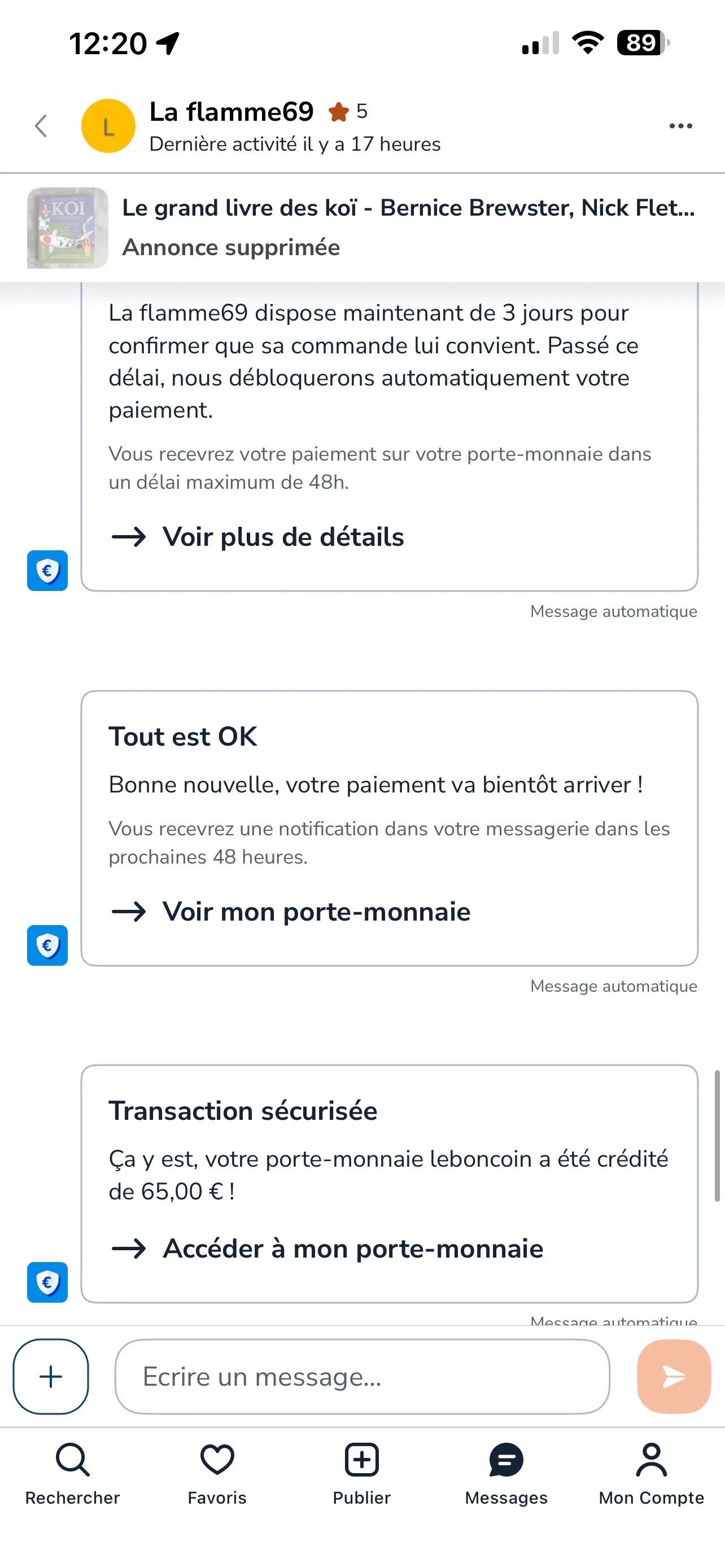Tap the attachment plus icon next to message field
The image size is (725, 1568).
point(50,1376)
